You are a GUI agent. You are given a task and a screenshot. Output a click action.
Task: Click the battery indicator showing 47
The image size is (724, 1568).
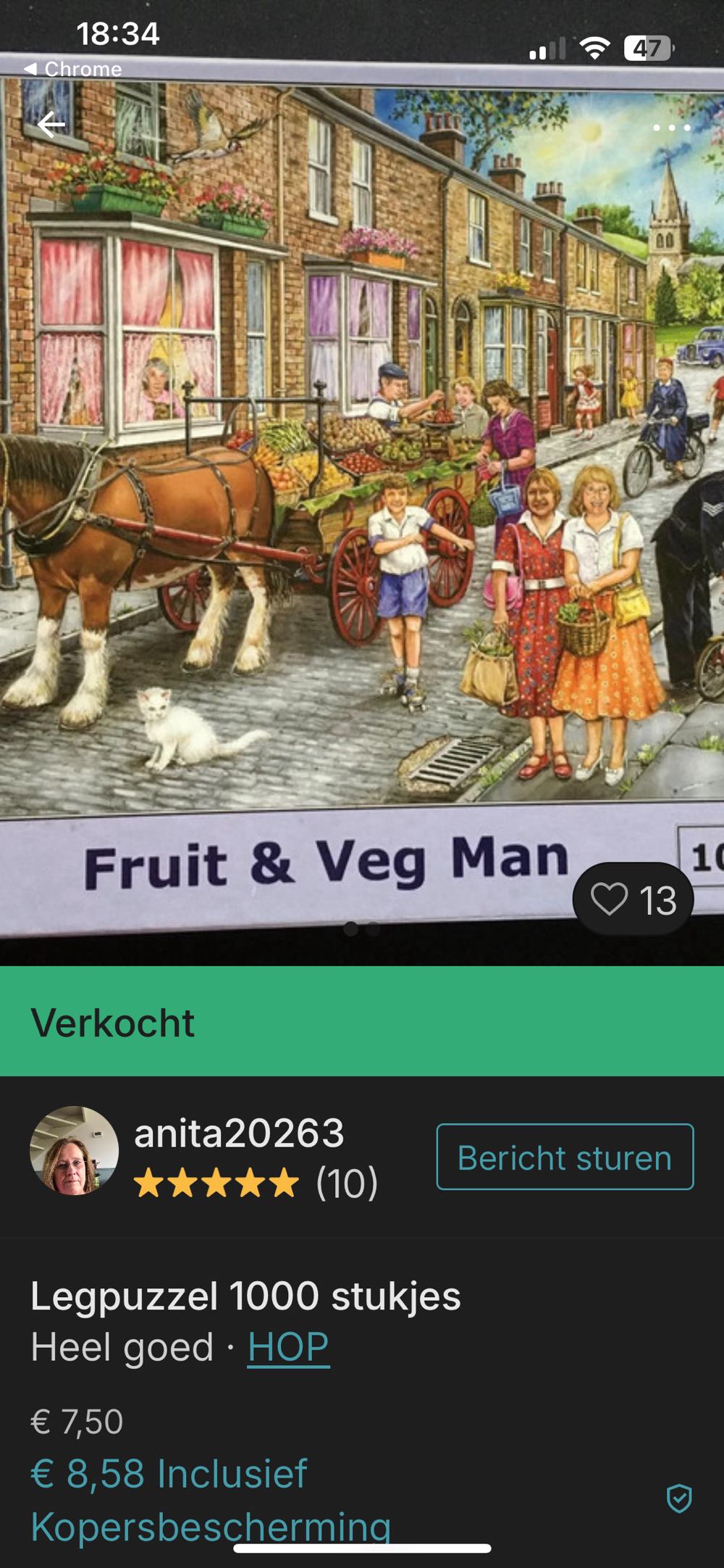coord(645,46)
